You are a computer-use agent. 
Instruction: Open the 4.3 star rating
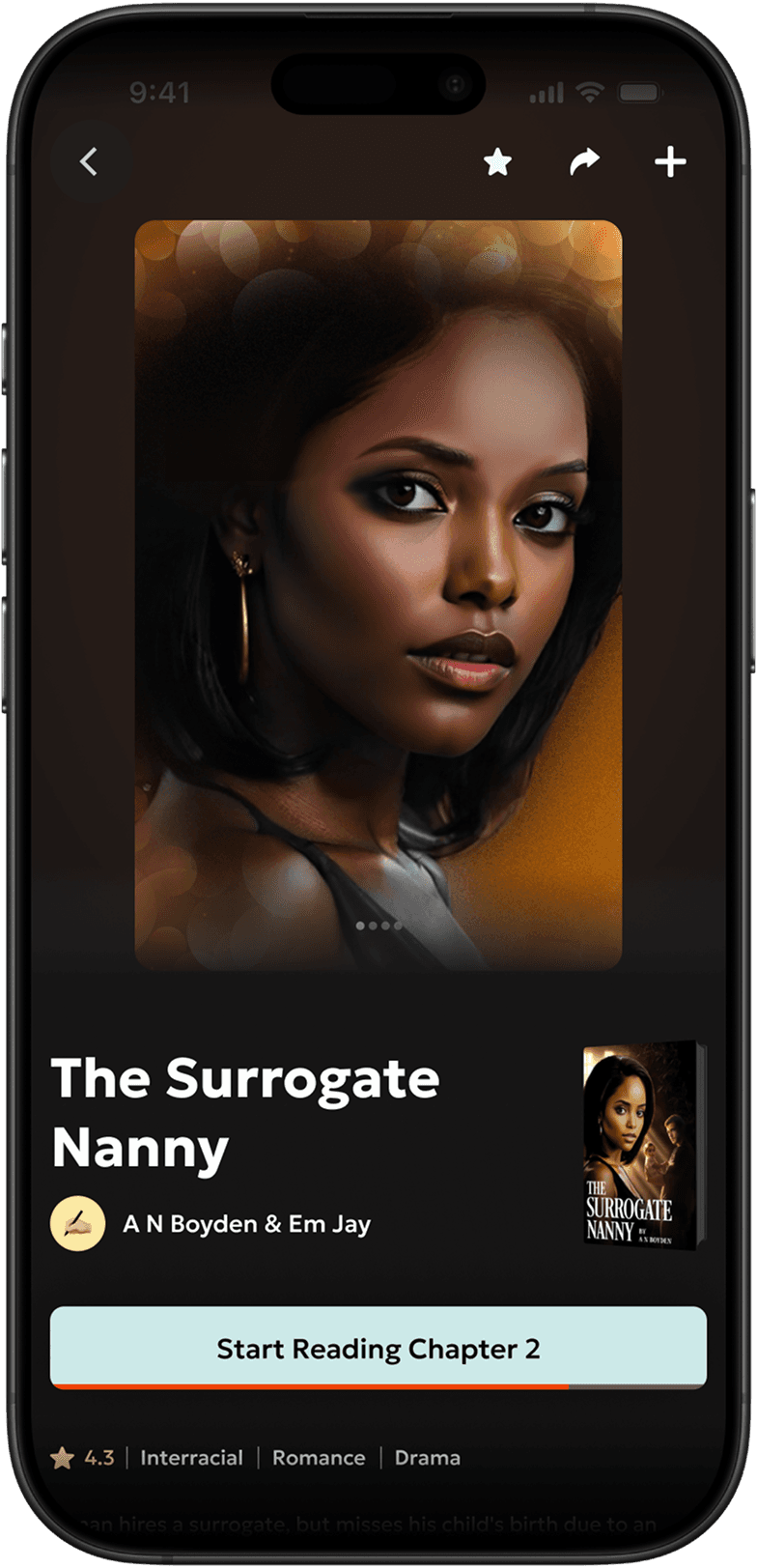click(x=83, y=1457)
